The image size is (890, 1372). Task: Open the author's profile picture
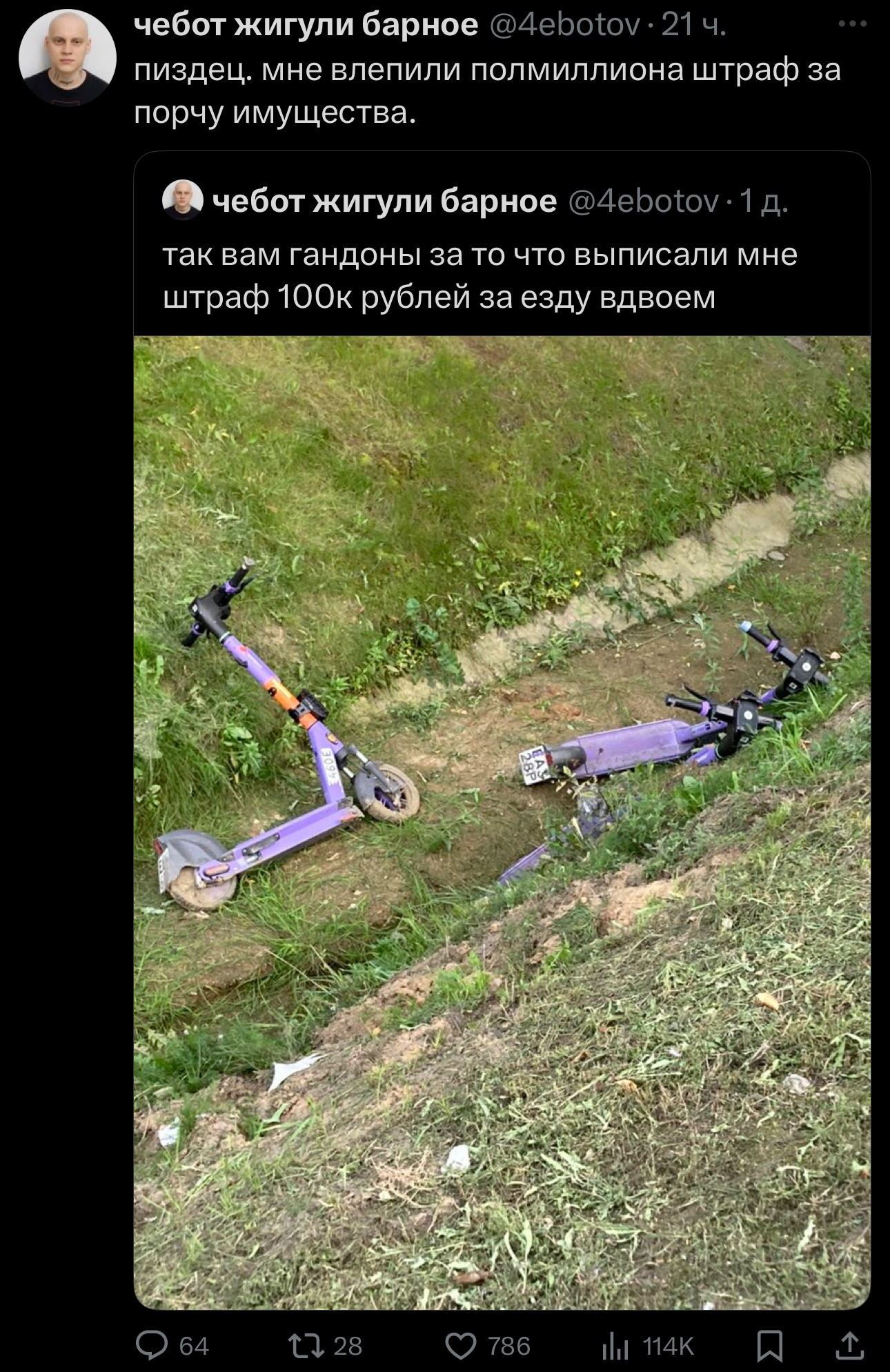click(x=67, y=57)
